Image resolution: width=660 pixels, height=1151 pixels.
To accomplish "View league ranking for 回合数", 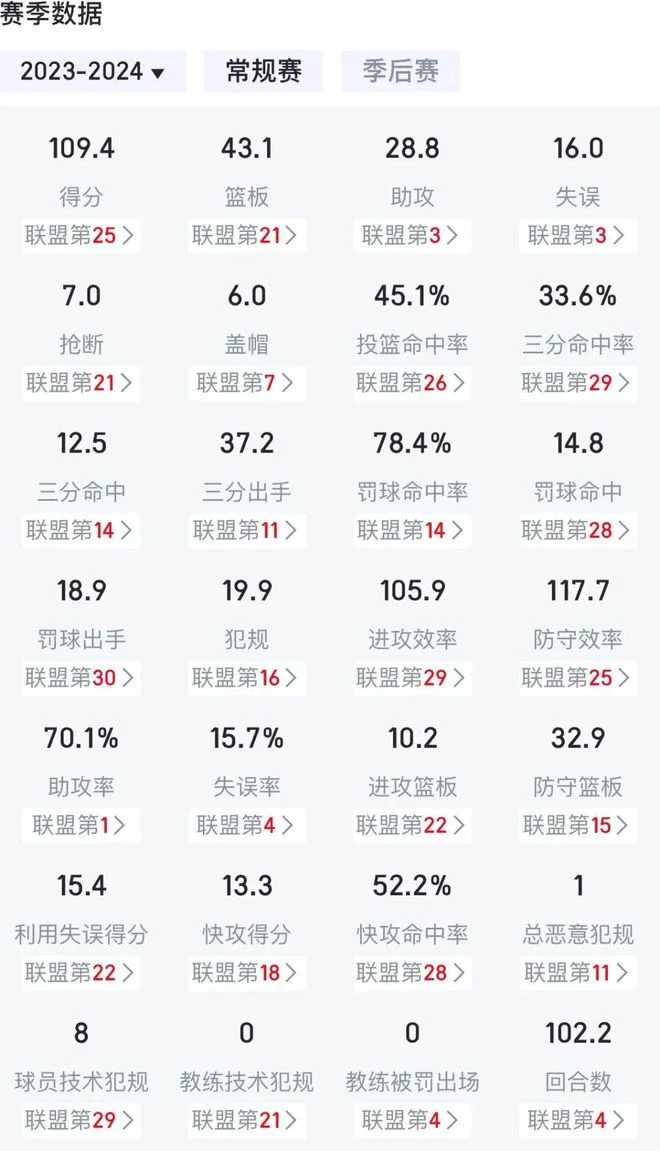I will (x=578, y=1120).
